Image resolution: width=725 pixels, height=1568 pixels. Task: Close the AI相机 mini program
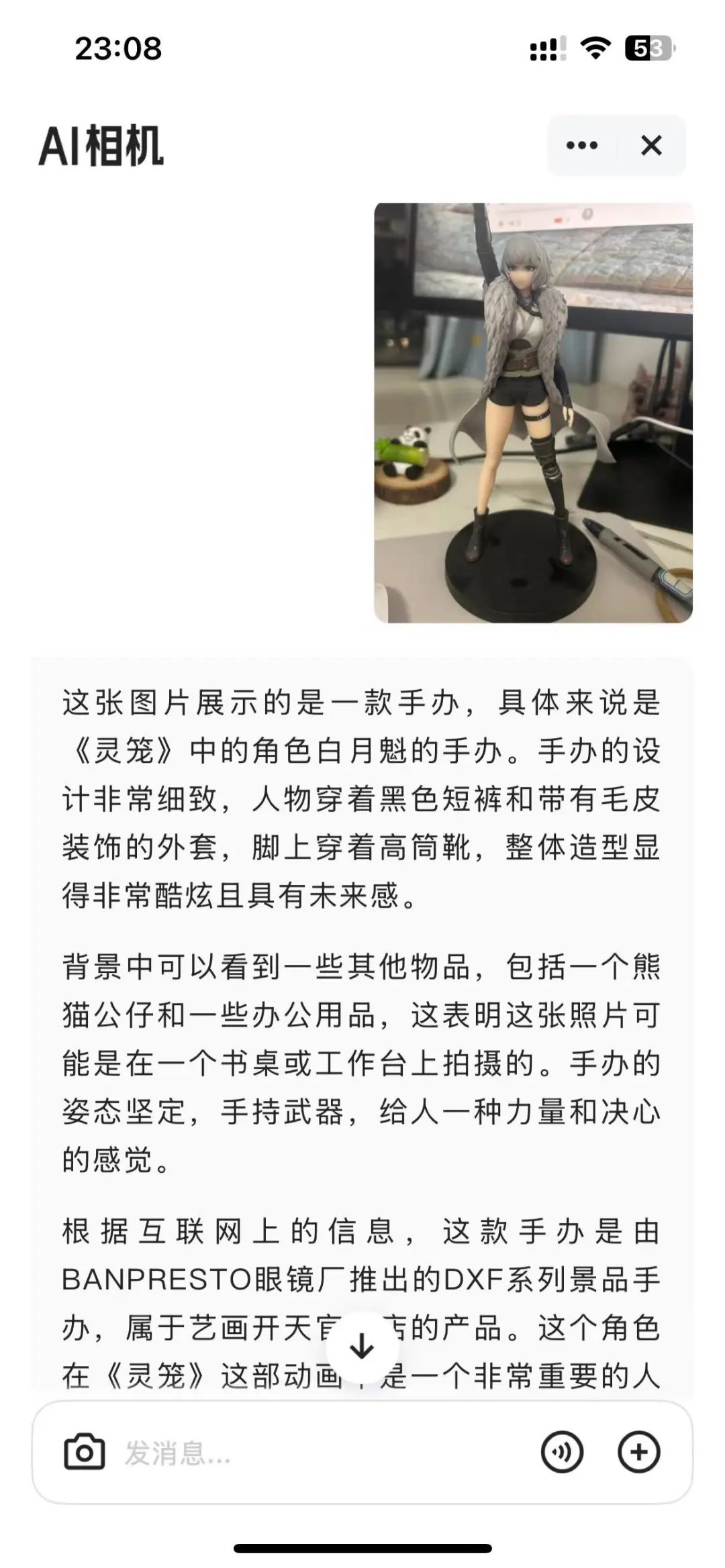tap(651, 145)
